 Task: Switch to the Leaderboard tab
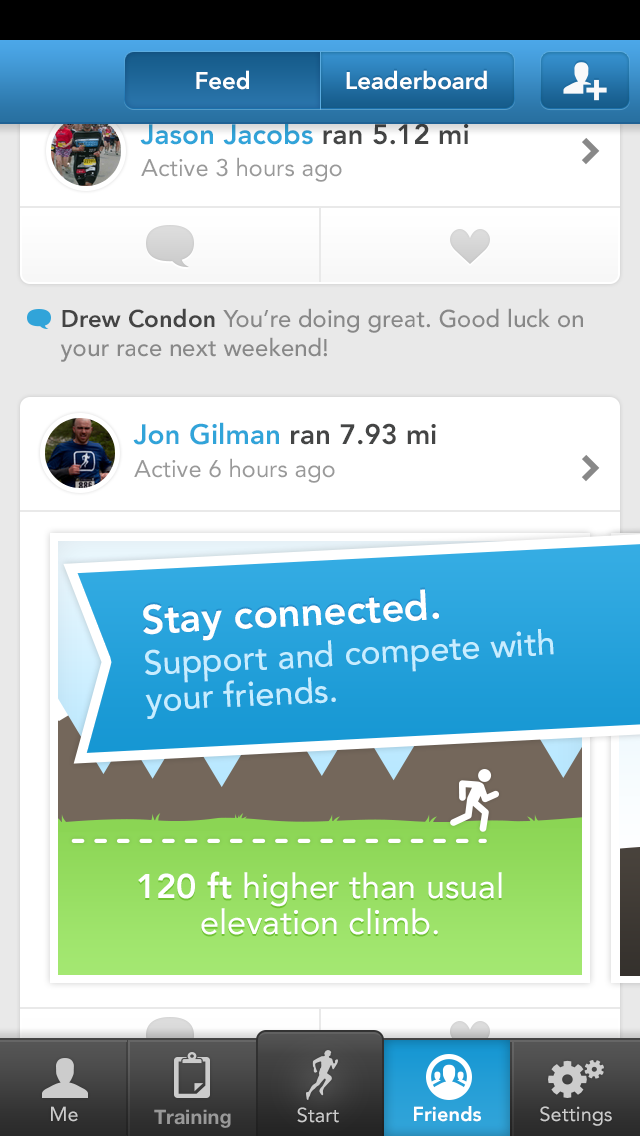tap(416, 81)
